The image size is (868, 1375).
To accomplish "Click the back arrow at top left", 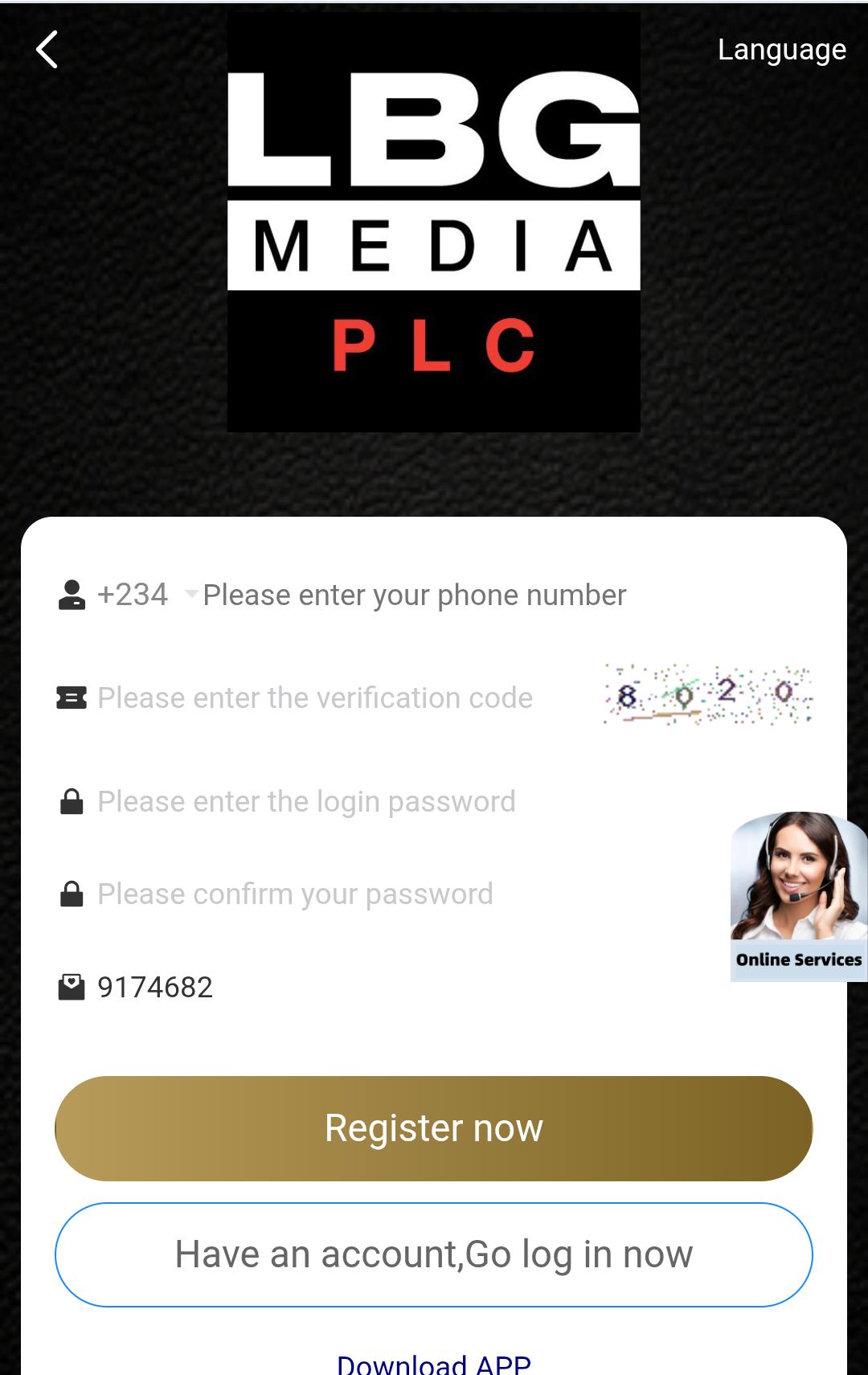I will click(47, 49).
